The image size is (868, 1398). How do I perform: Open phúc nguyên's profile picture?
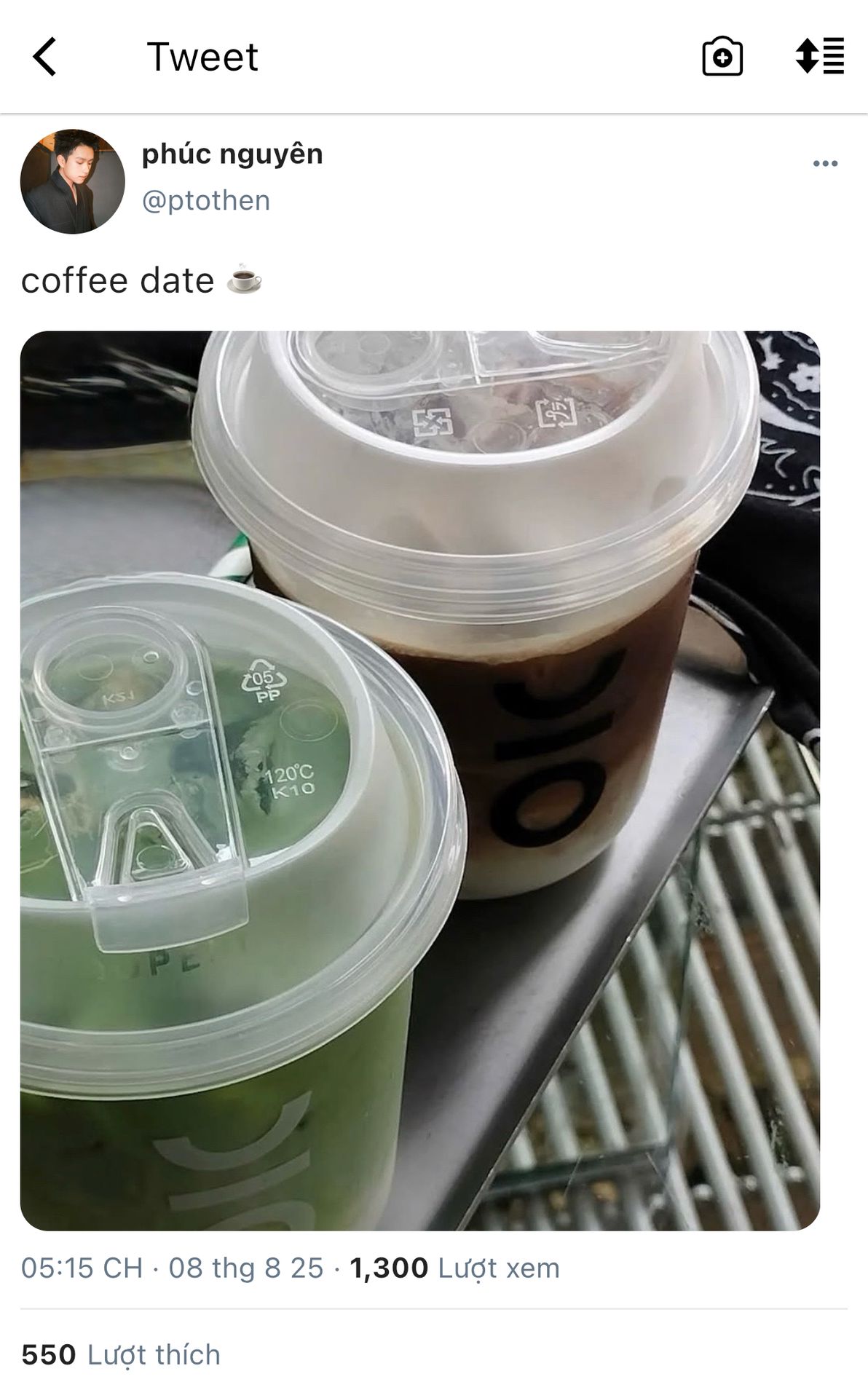point(72,181)
